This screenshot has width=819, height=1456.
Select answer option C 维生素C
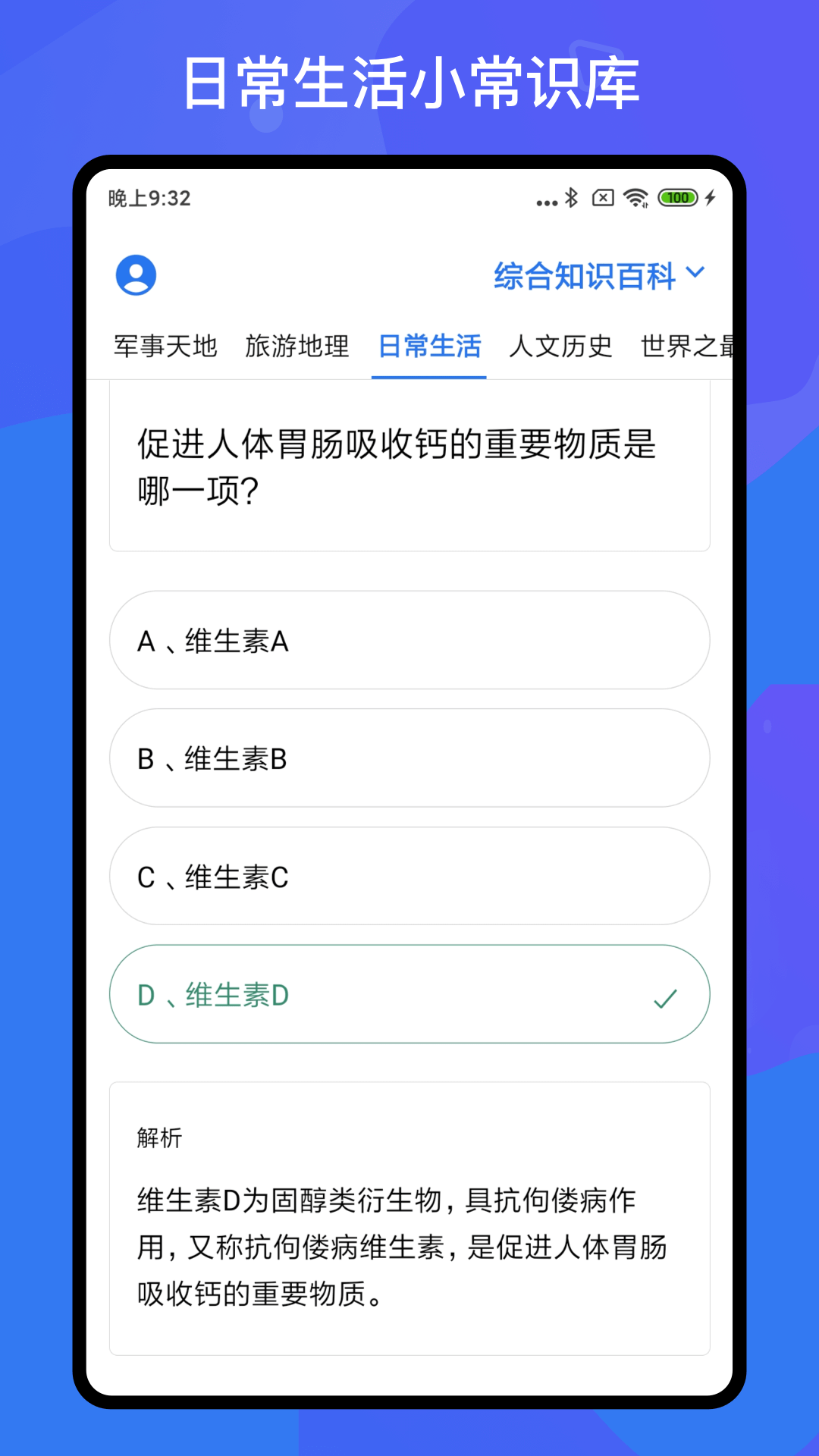click(x=409, y=876)
